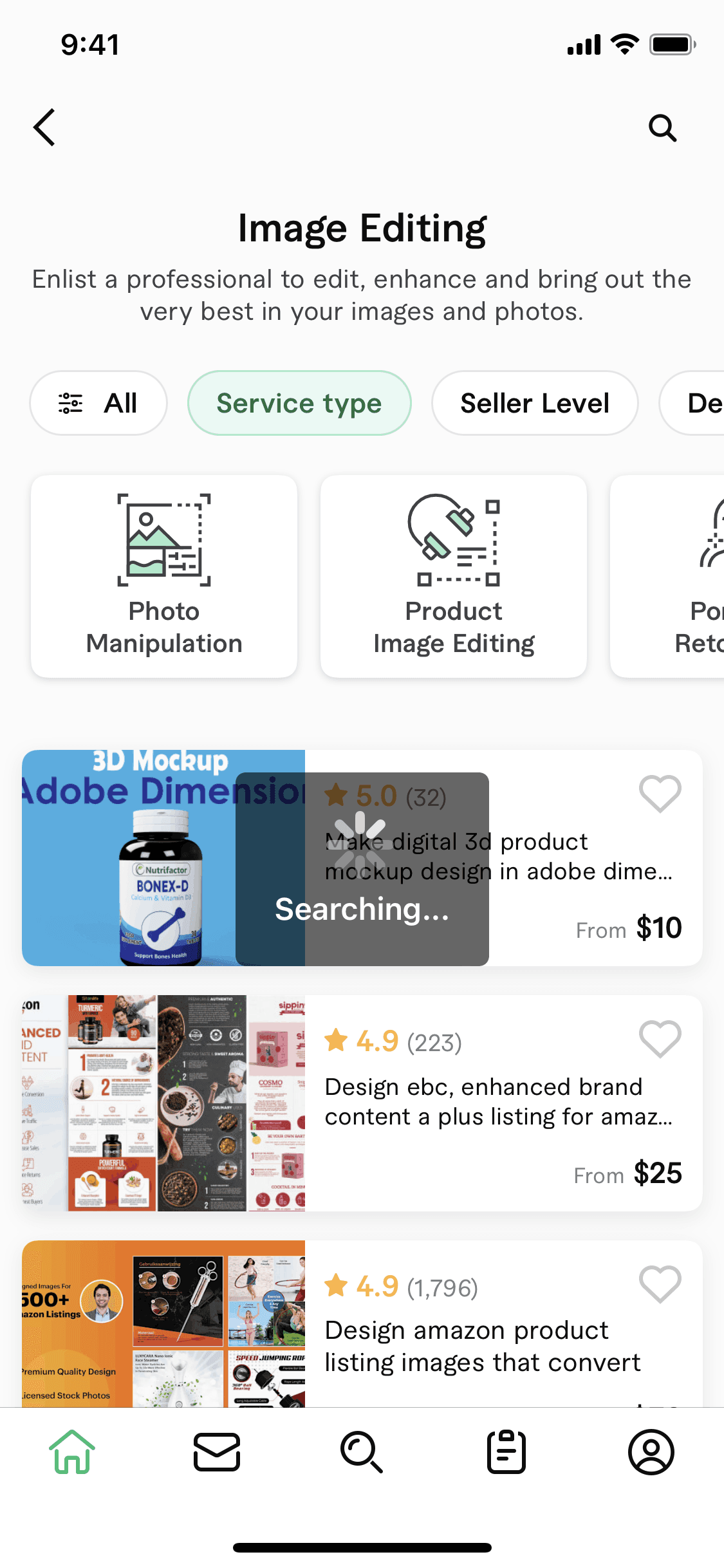The width and height of the screenshot is (724, 1568).
Task: Choose the Photo Manipulation category card
Action: (164, 576)
